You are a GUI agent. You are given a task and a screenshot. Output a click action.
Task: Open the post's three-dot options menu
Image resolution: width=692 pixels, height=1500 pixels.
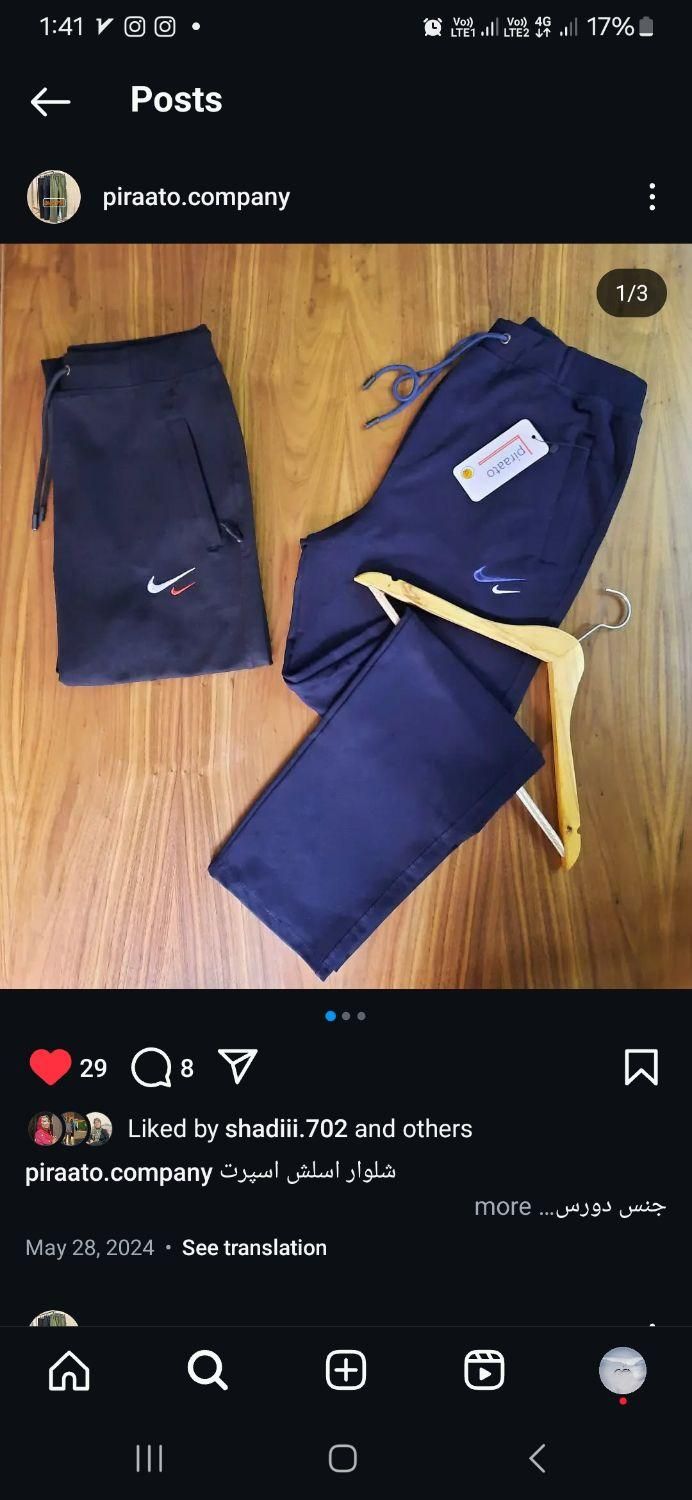pyautogui.click(x=652, y=197)
